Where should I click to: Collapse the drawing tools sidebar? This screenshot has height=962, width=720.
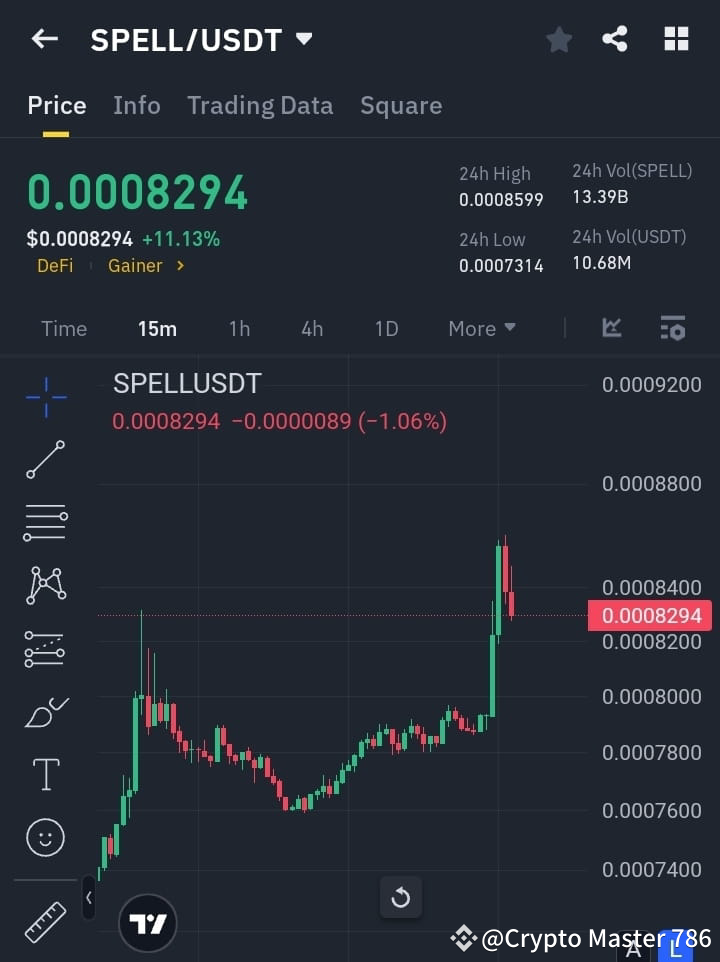click(x=89, y=898)
